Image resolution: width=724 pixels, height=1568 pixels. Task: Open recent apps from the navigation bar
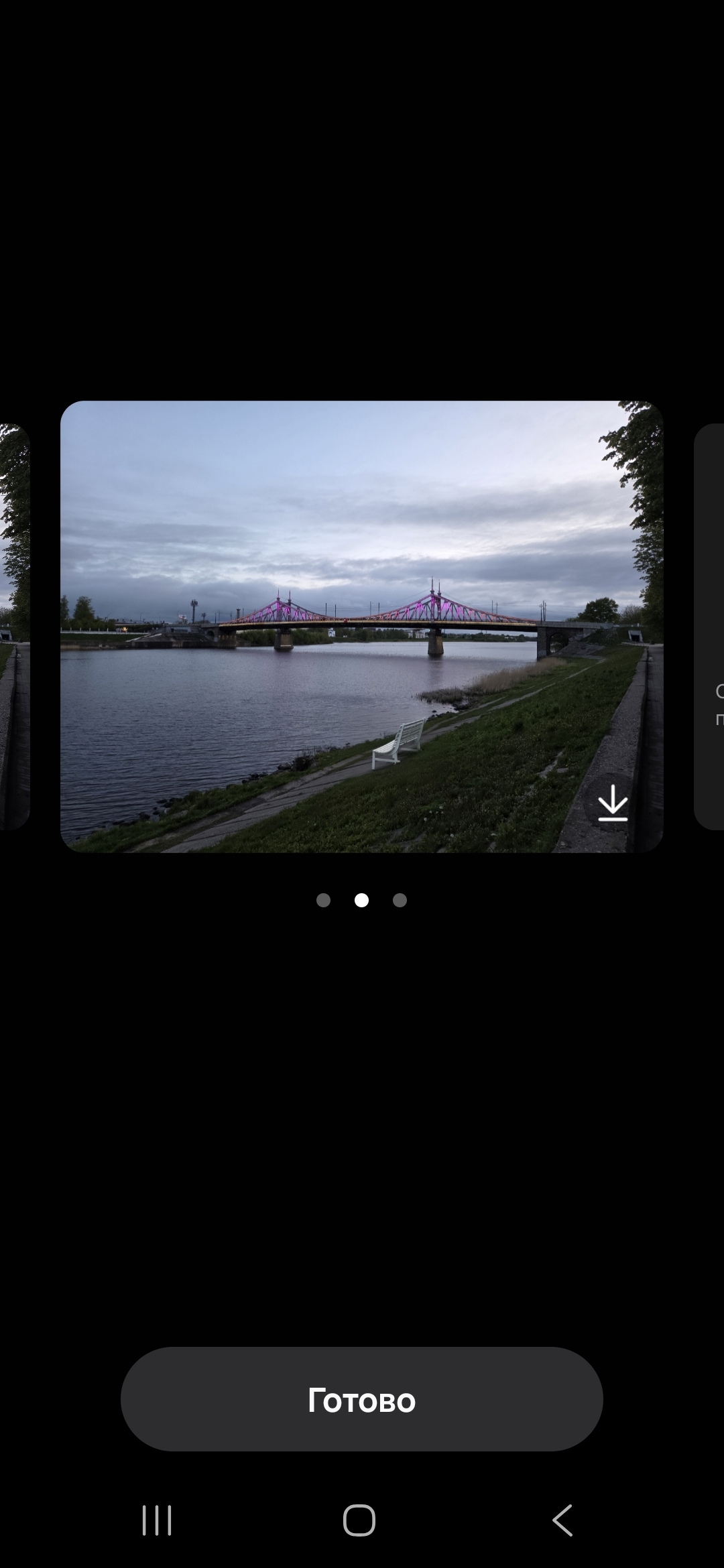tap(157, 1520)
